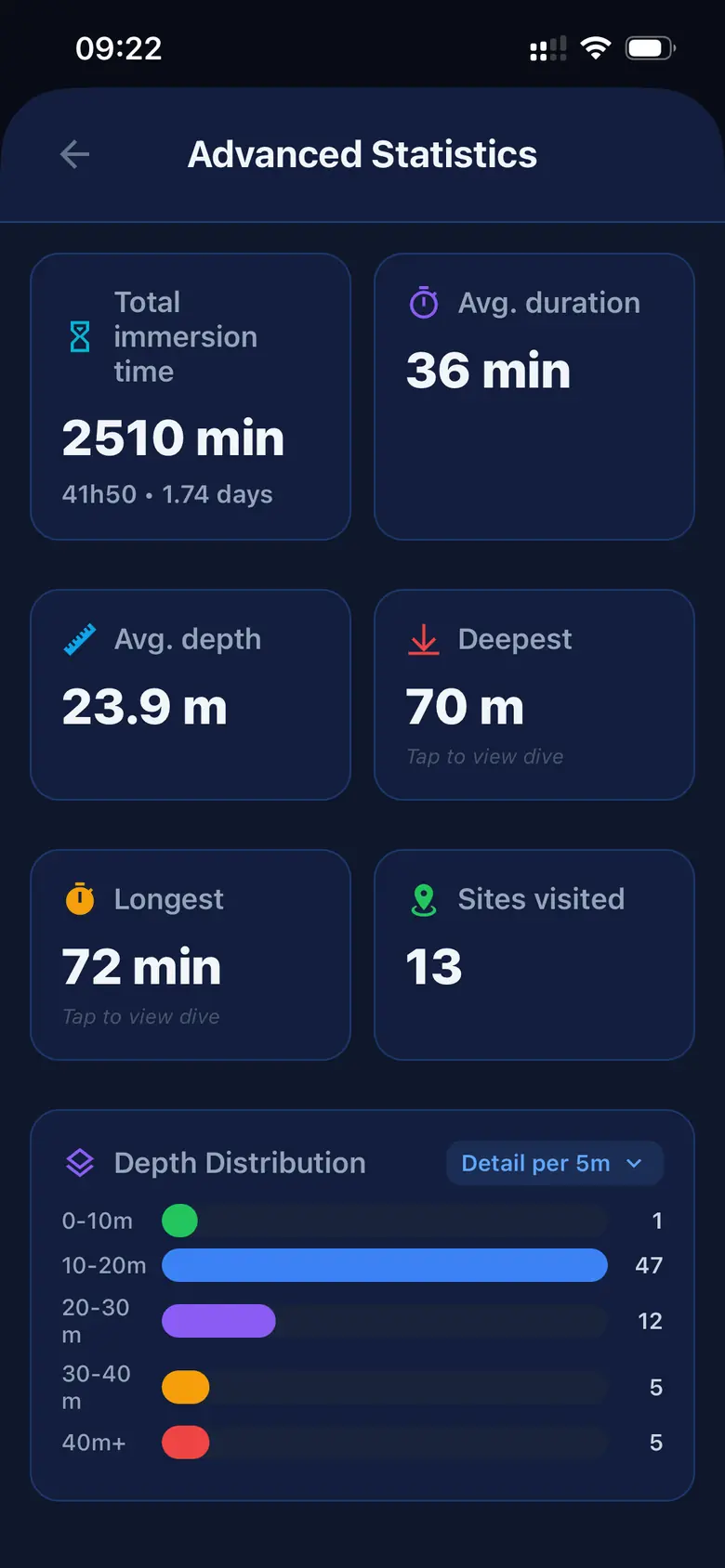
Task: Go back using the arrow icon
Action: (74, 154)
